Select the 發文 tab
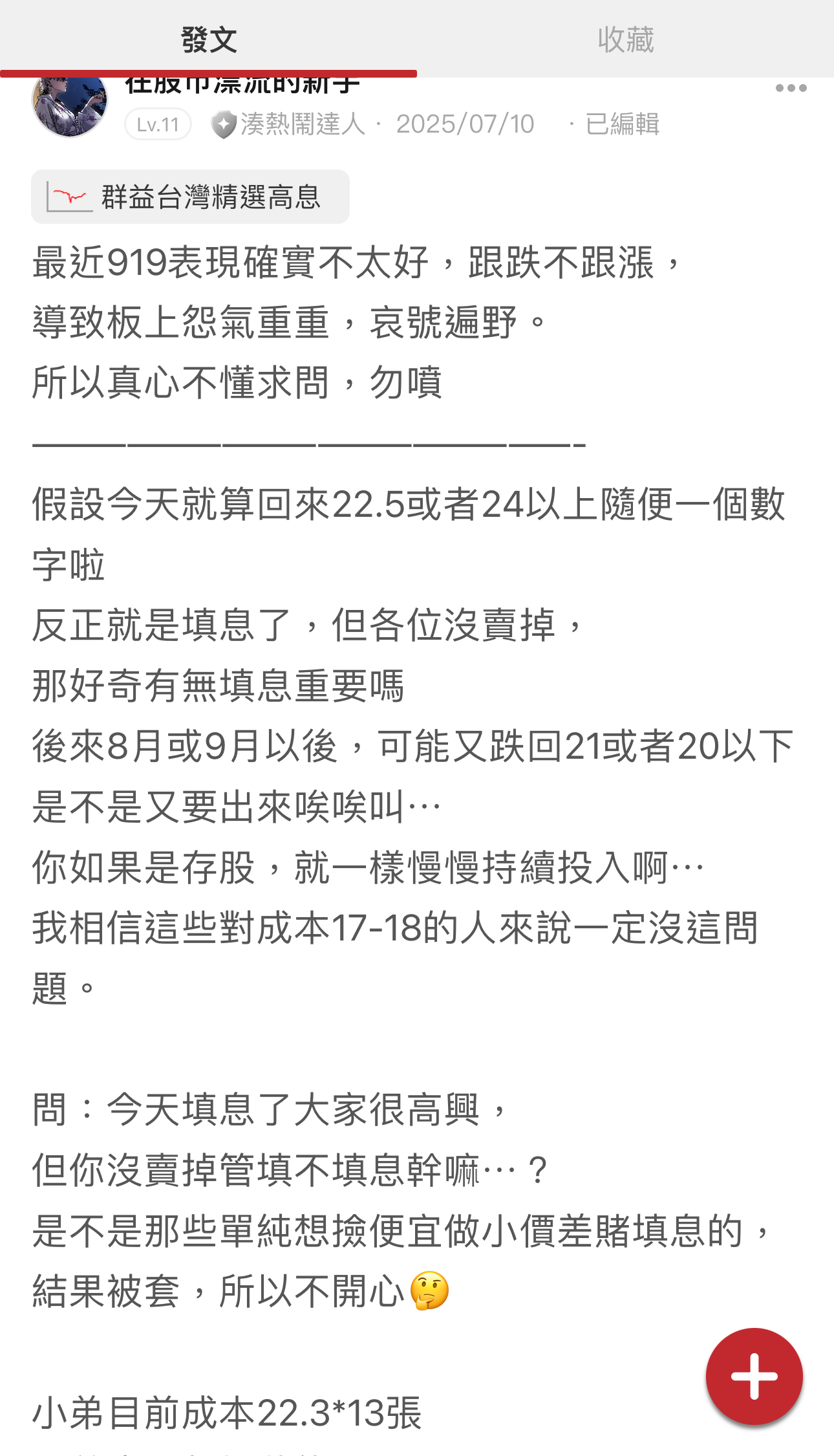The width and height of the screenshot is (834, 1456). tap(208, 40)
